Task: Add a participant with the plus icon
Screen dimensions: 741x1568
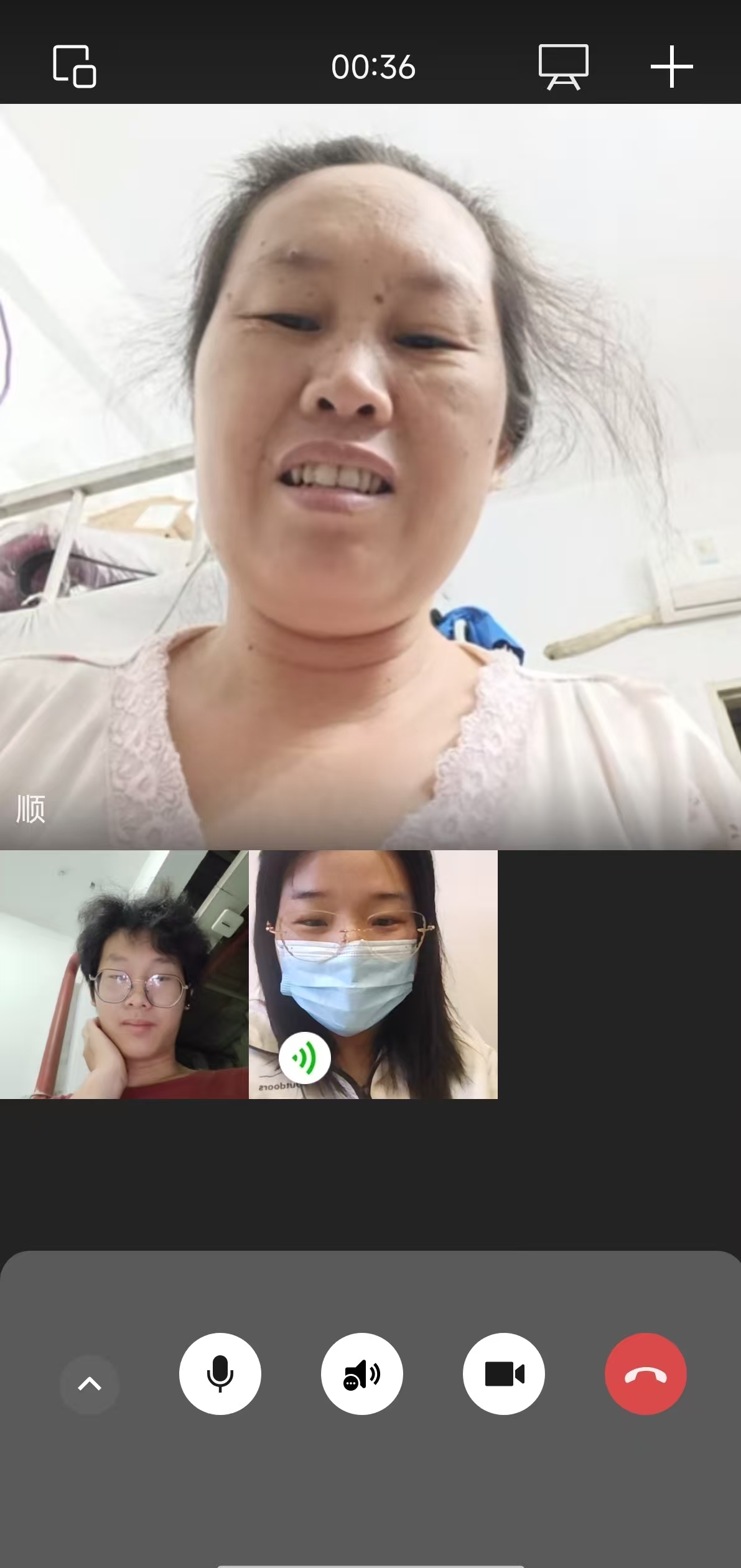Action: point(671,67)
